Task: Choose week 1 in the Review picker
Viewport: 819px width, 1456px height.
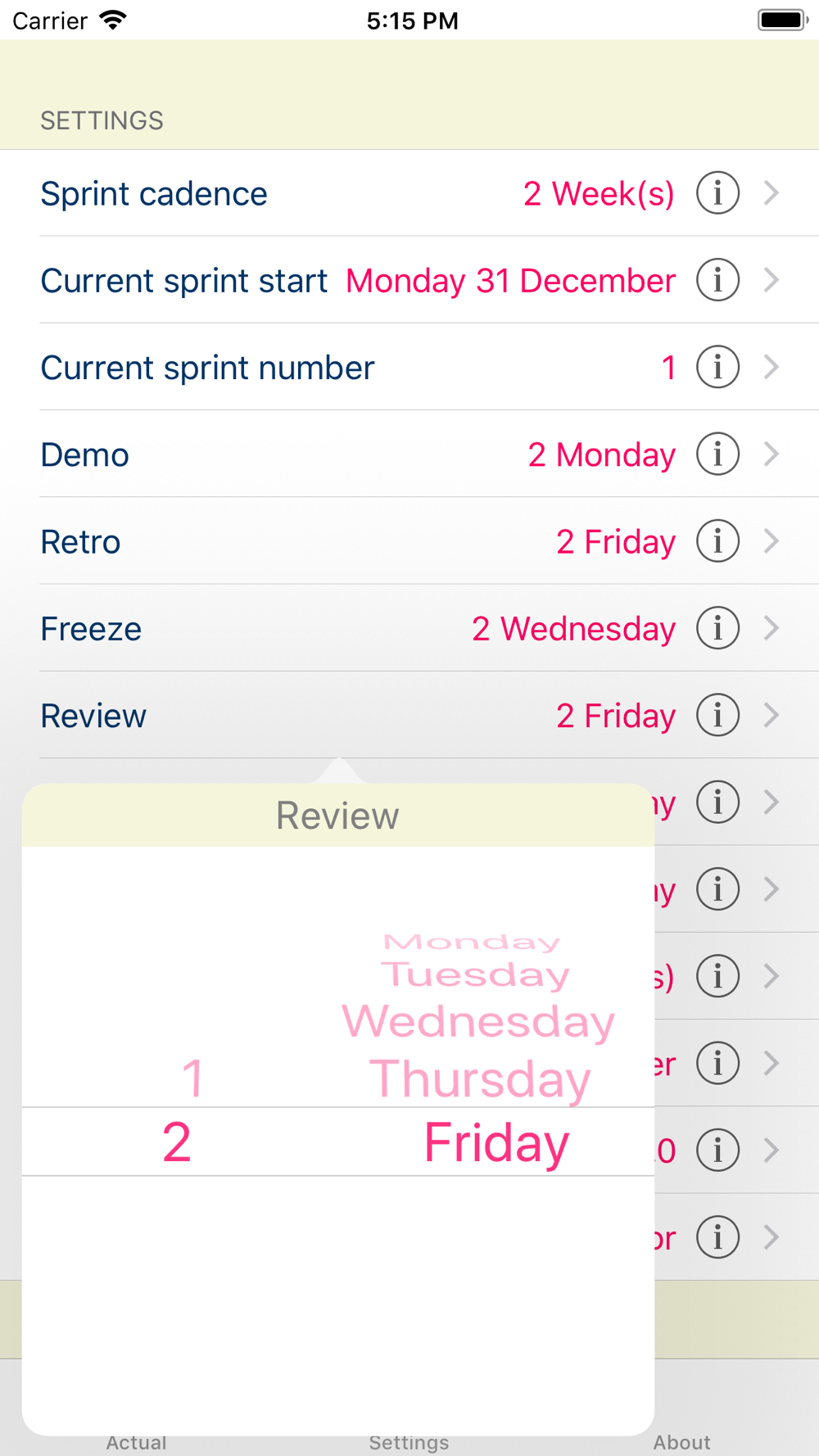Action: coord(192,1078)
